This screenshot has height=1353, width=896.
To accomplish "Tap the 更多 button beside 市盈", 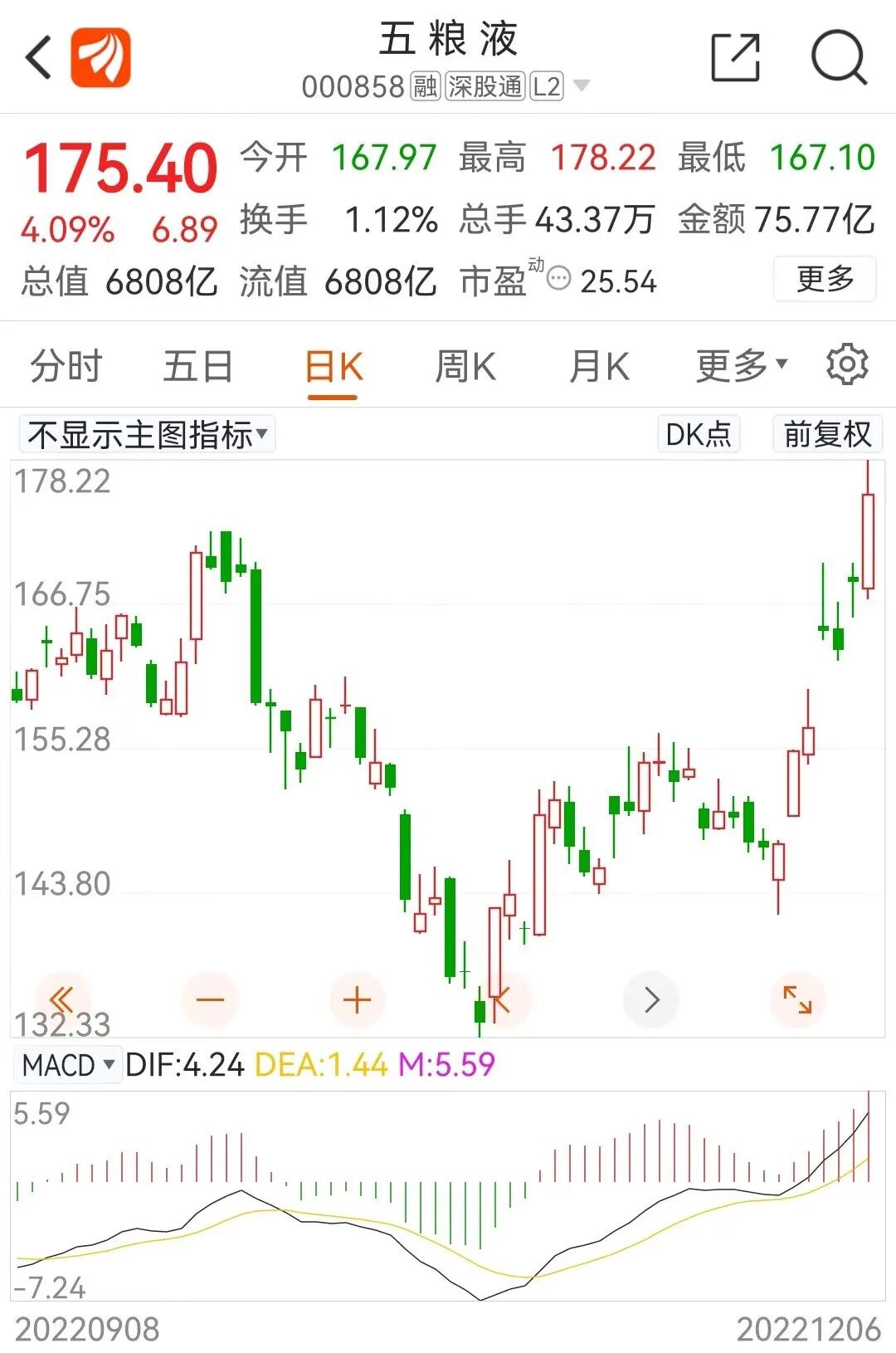I will [x=825, y=279].
